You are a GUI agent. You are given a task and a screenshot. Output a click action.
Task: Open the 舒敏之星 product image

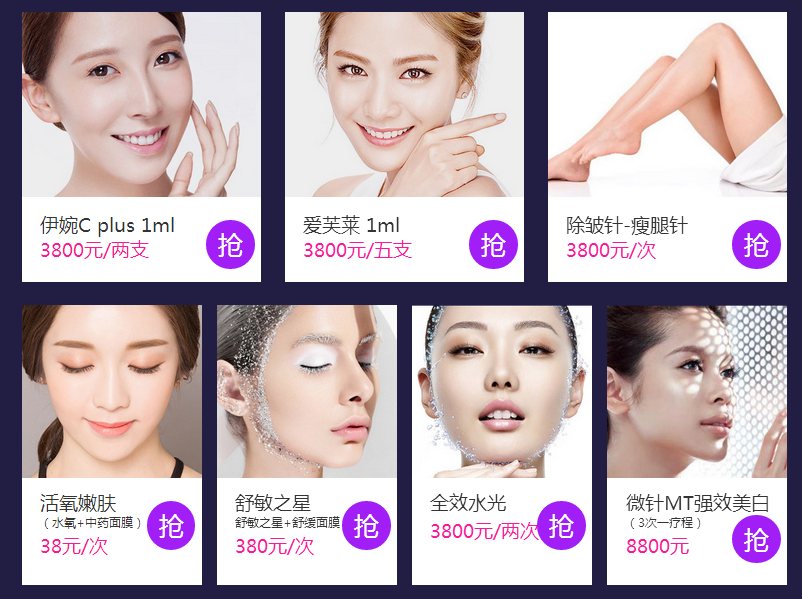pyautogui.click(x=307, y=391)
